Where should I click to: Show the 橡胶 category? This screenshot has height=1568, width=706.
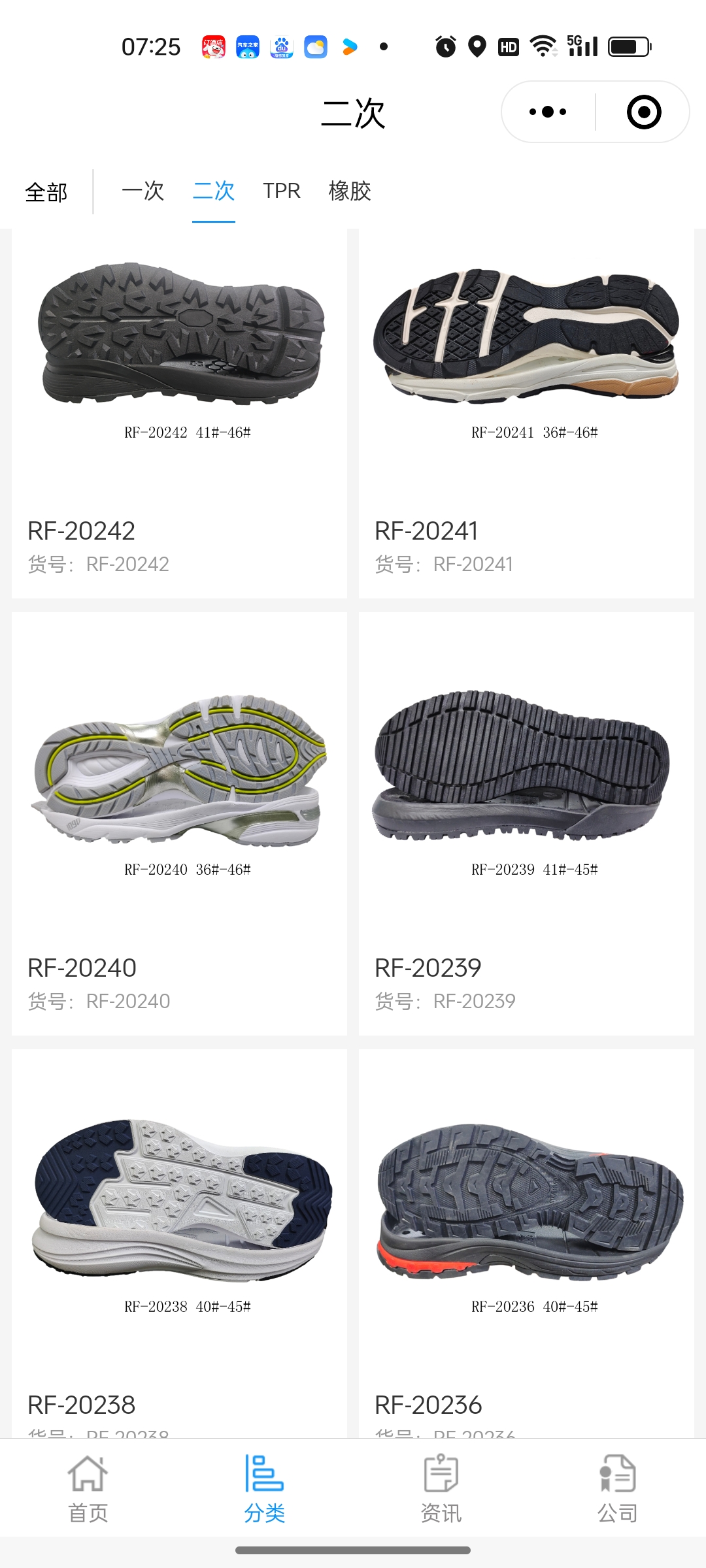coord(350,191)
